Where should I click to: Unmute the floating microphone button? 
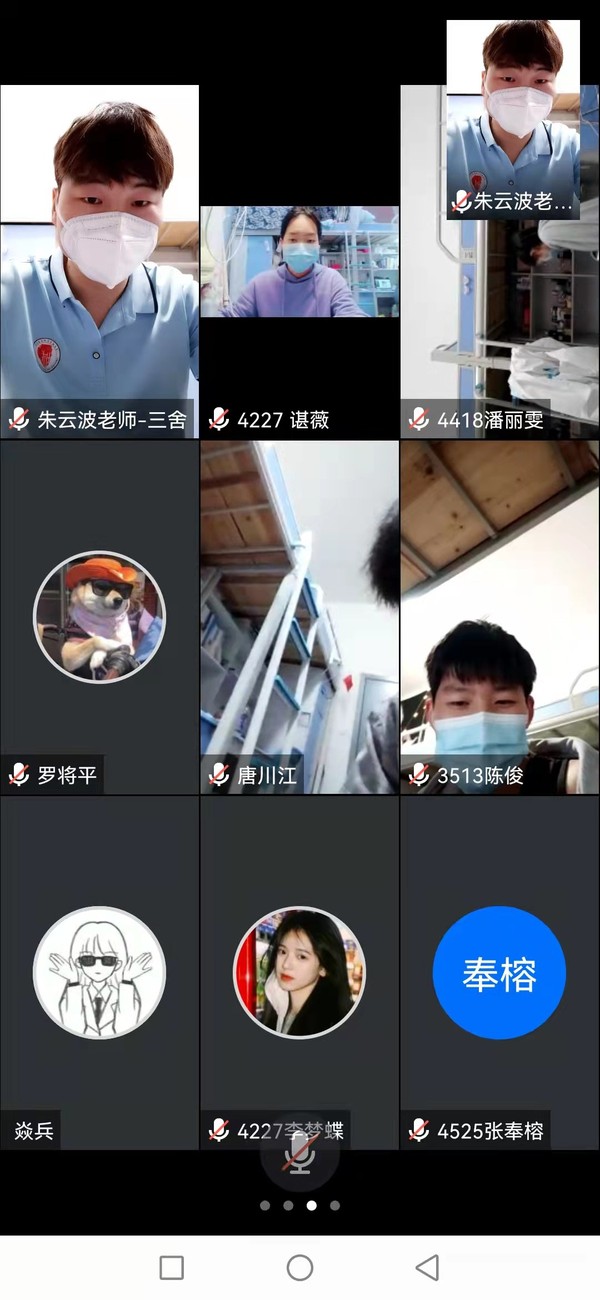coord(299,1158)
